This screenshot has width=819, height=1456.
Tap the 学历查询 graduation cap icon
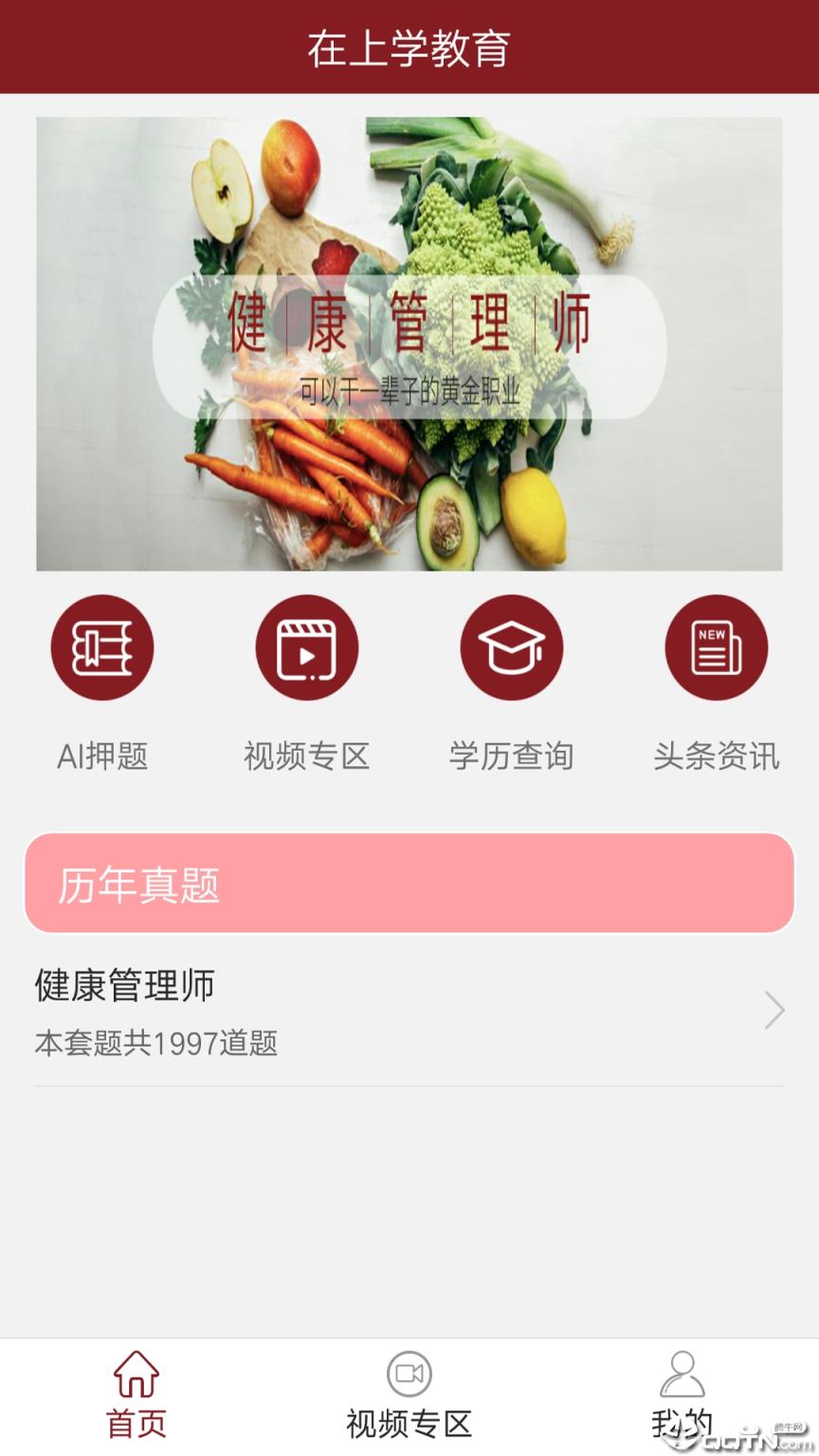click(x=512, y=647)
